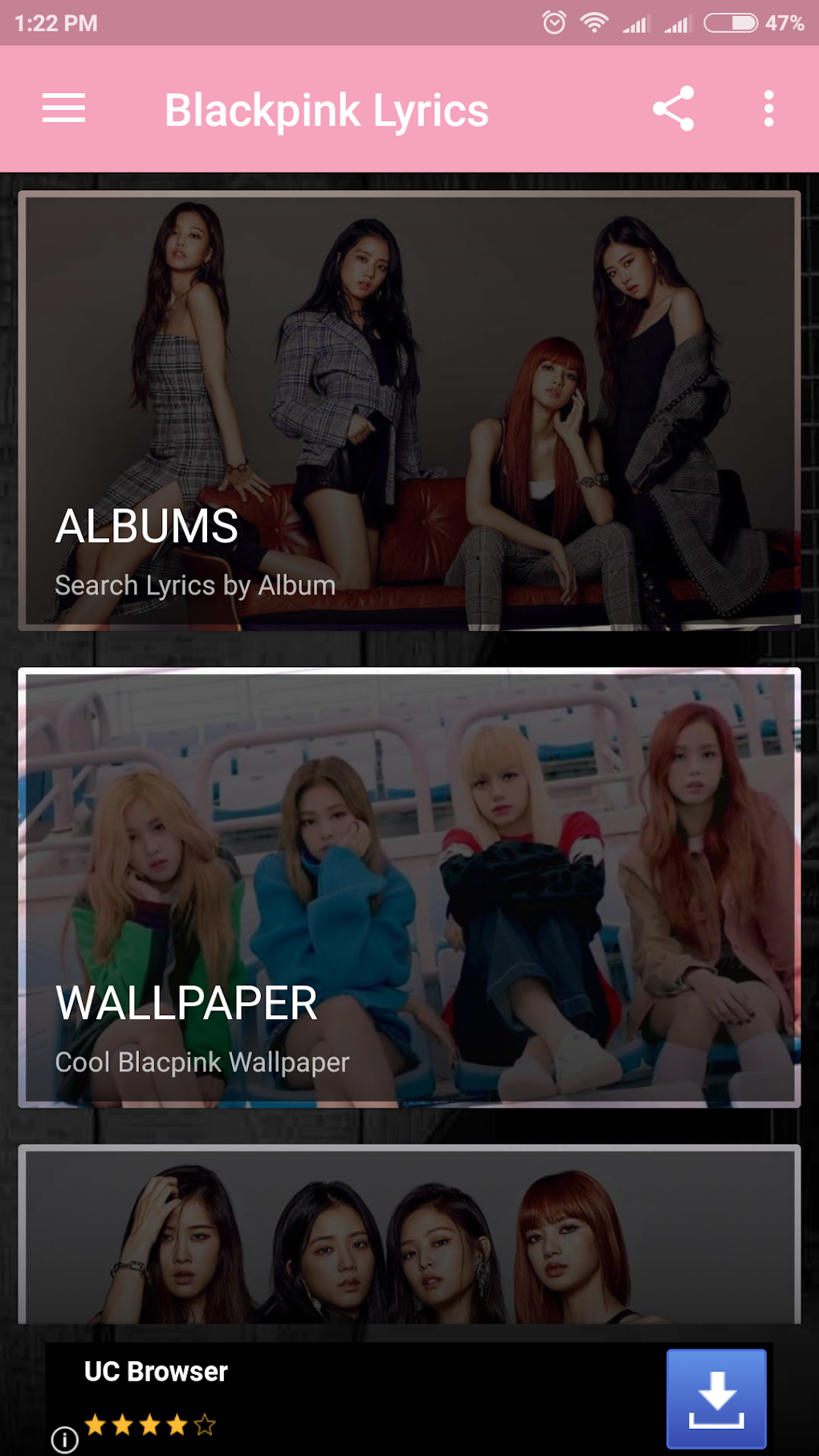Tap the Search Lyrics by Album subtitle
The height and width of the screenshot is (1456, 819).
tap(194, 585)
